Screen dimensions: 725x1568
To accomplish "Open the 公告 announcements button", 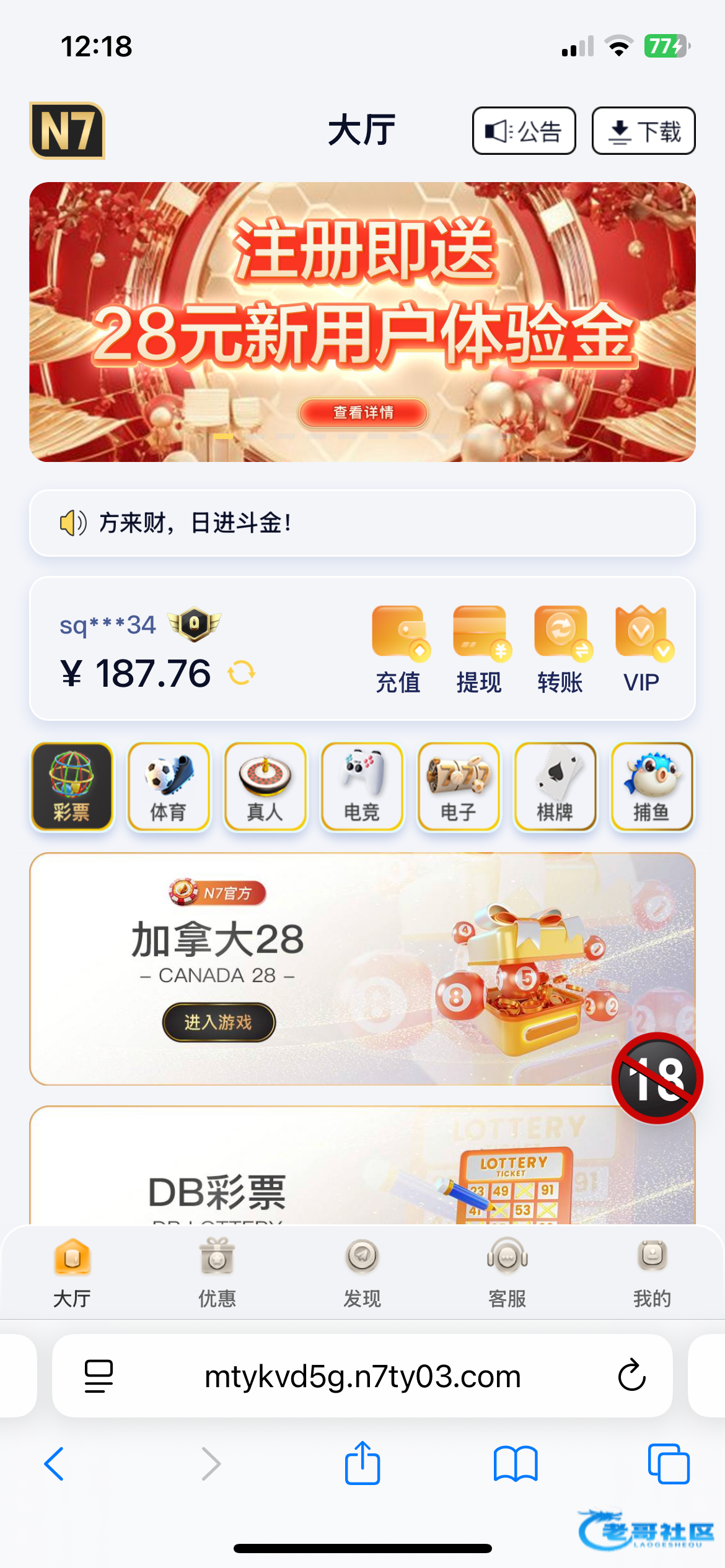I will pos(524,131).
